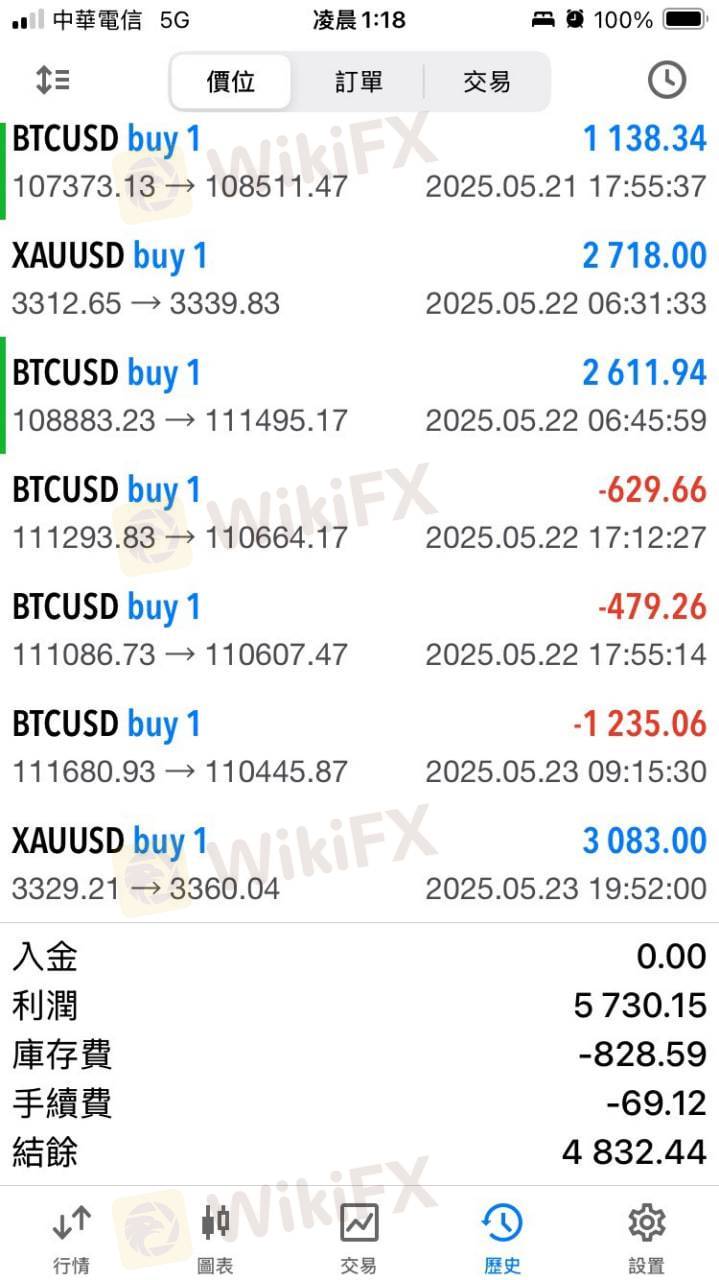Screen dimensions: 719x1280
Task: Expand BTCUSD trade with -629.66 loss
Action: tap(359, 512)
